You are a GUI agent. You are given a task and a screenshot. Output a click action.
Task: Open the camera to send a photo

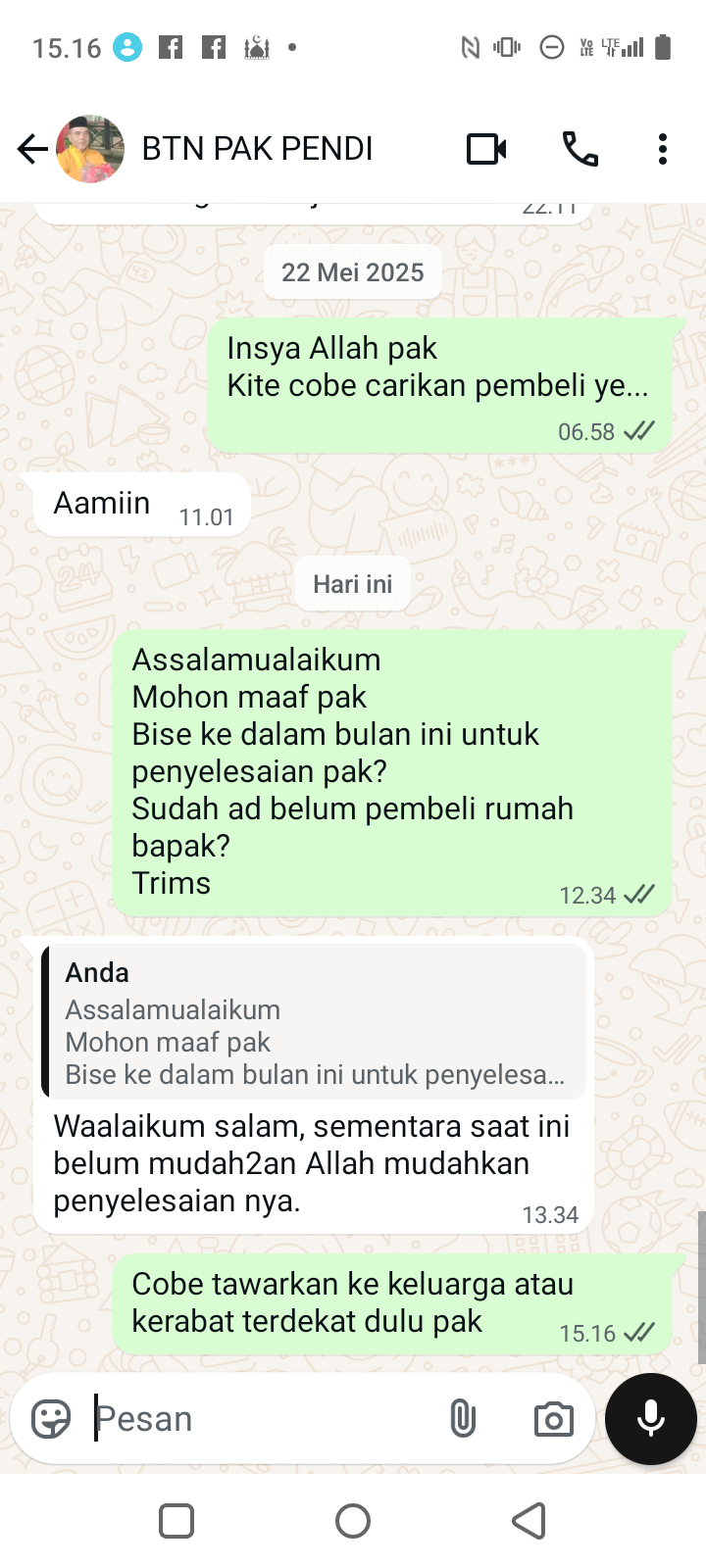[x=553, y=1418]
